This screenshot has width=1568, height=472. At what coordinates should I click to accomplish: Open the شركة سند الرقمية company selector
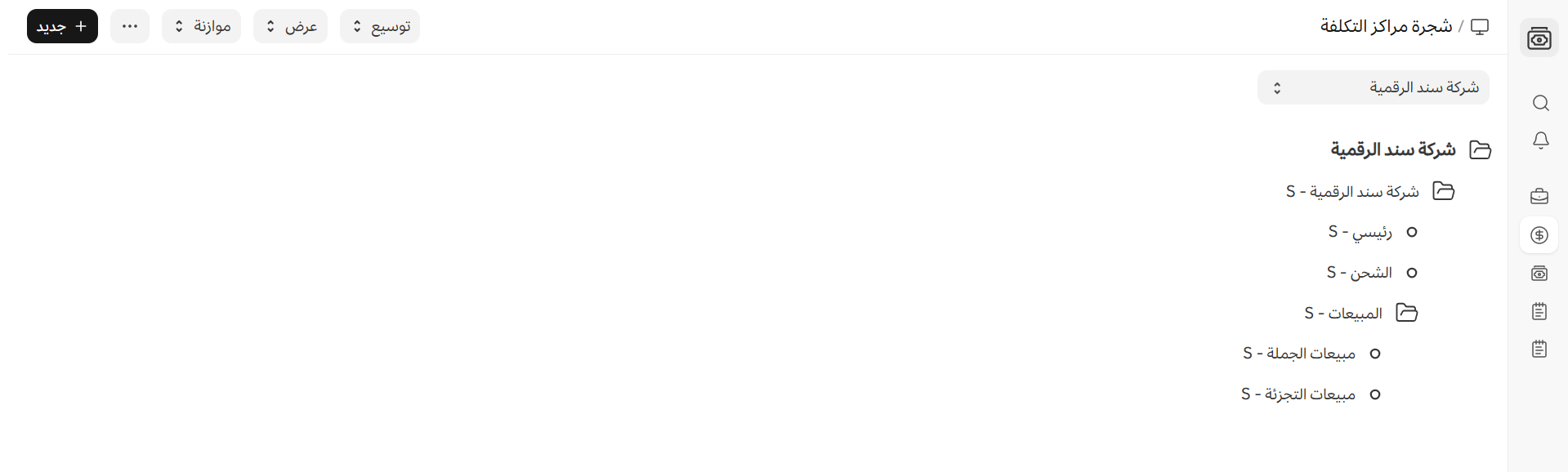coord(1373,87)
